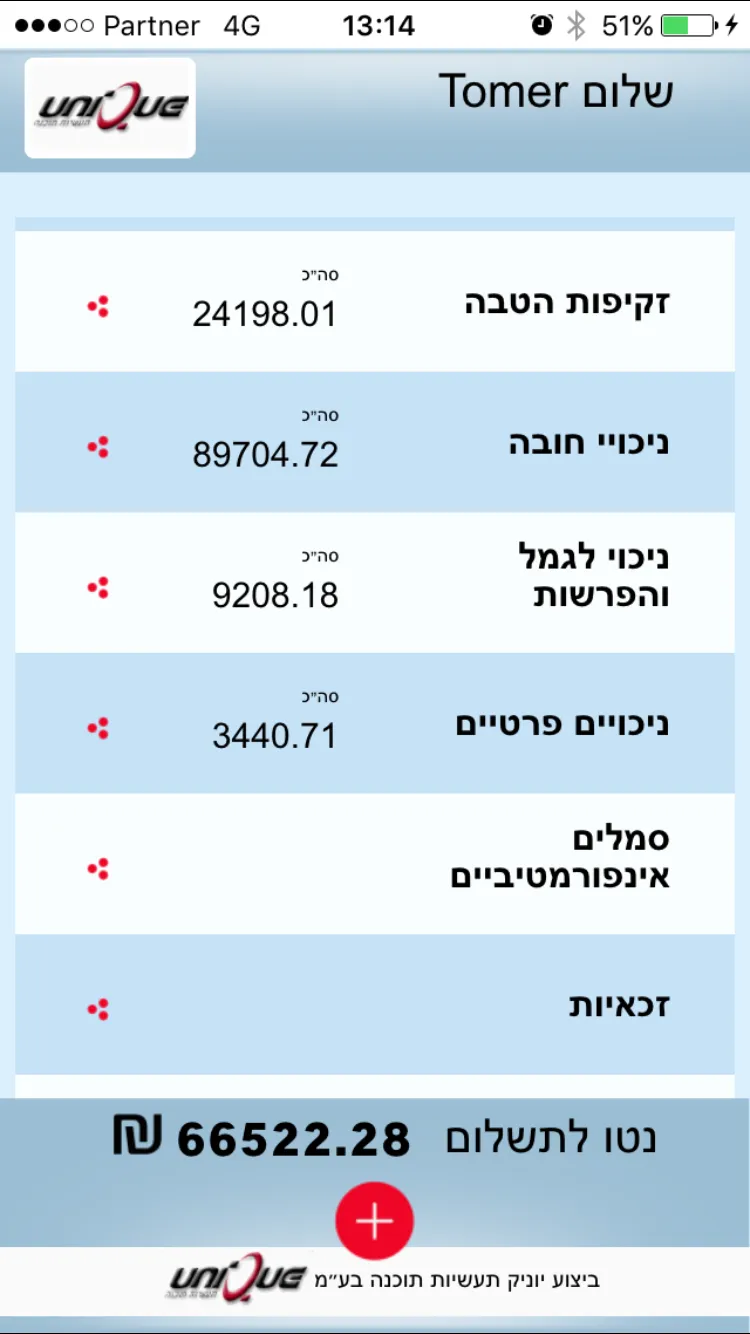Open the ניכויים פרטיים row
The height and width of the screenshot is (1334, 750).
375,724
